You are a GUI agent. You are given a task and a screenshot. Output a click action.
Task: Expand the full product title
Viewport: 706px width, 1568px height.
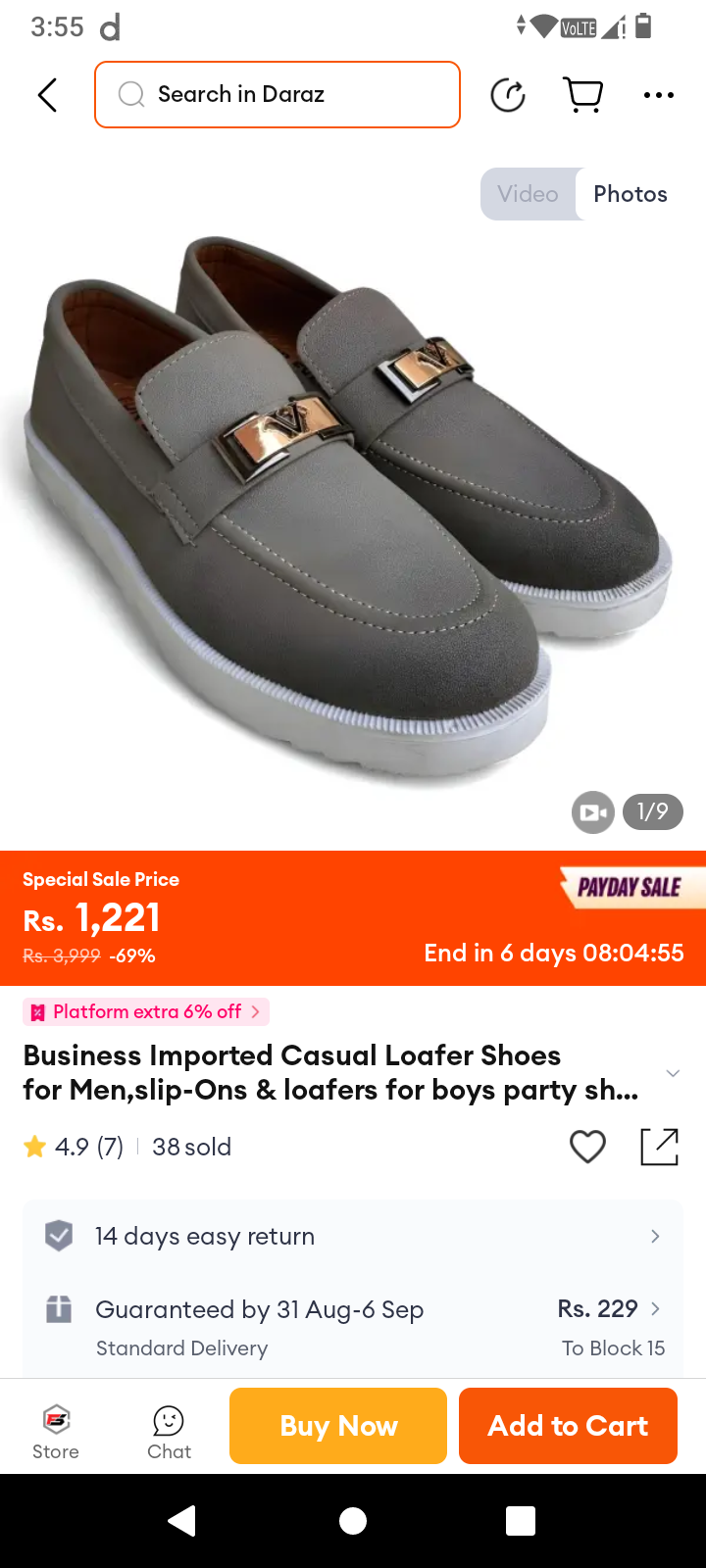[x=673, y=1073]
